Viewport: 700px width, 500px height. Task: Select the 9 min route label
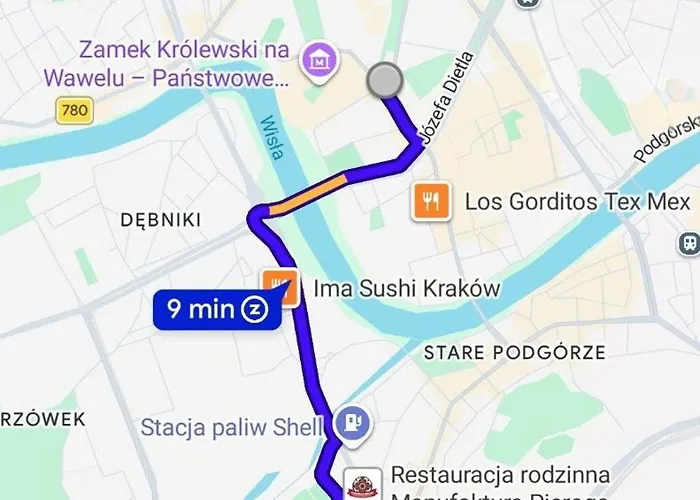(212, 309)
